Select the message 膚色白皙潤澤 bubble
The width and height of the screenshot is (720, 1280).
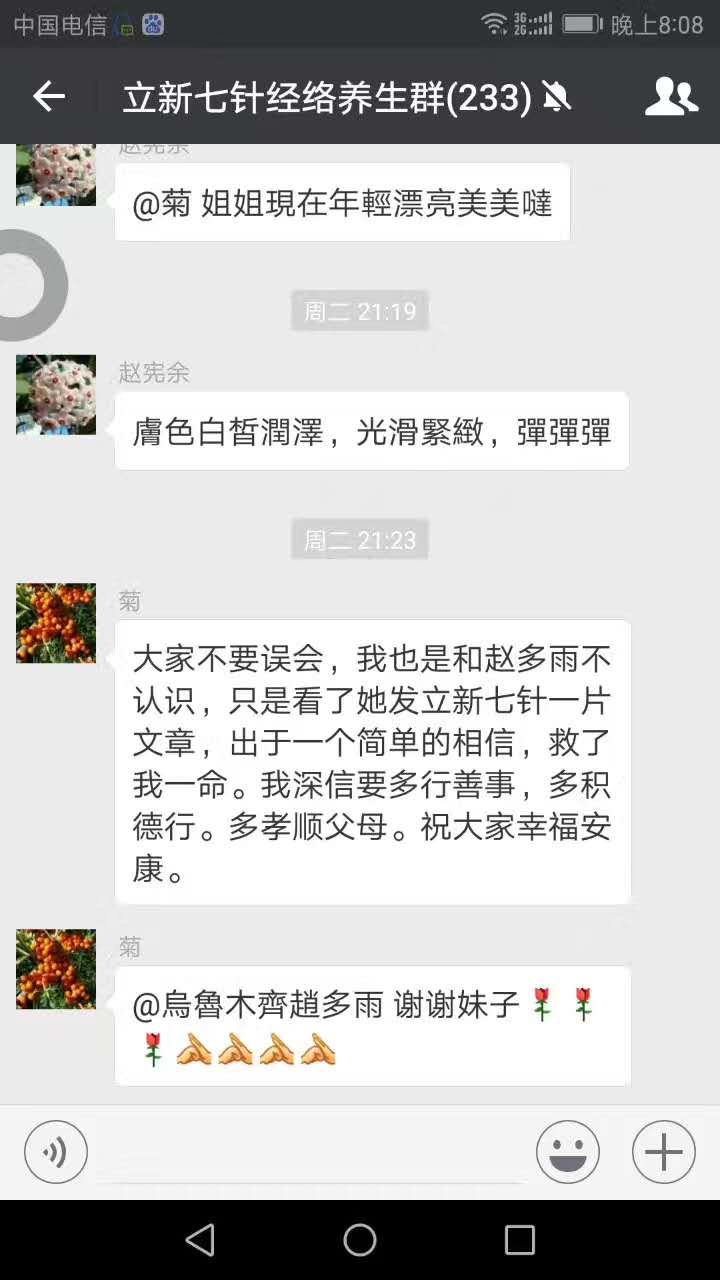click(372, 430)
